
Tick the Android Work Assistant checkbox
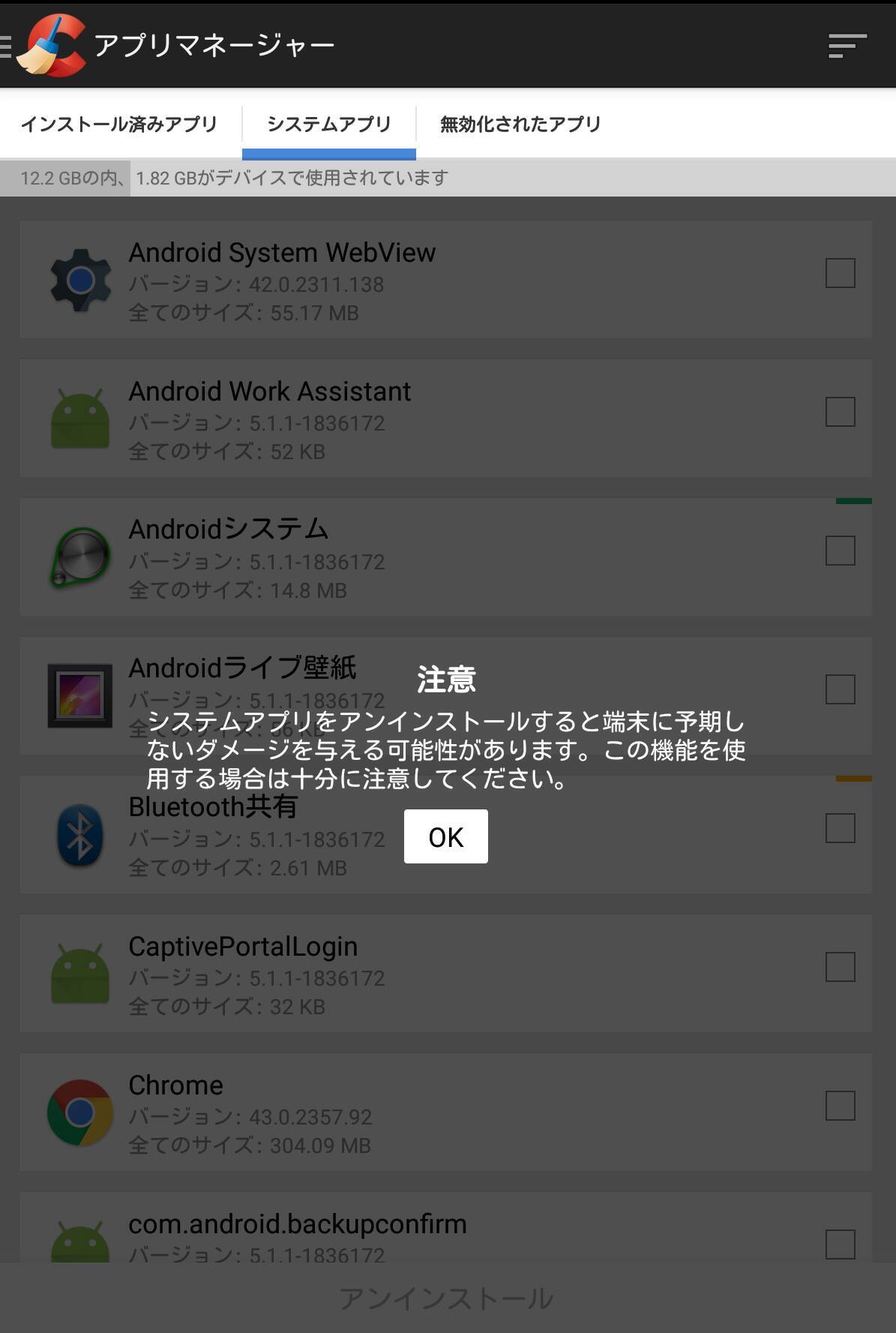pyautogui.click(x=840, y=412)
